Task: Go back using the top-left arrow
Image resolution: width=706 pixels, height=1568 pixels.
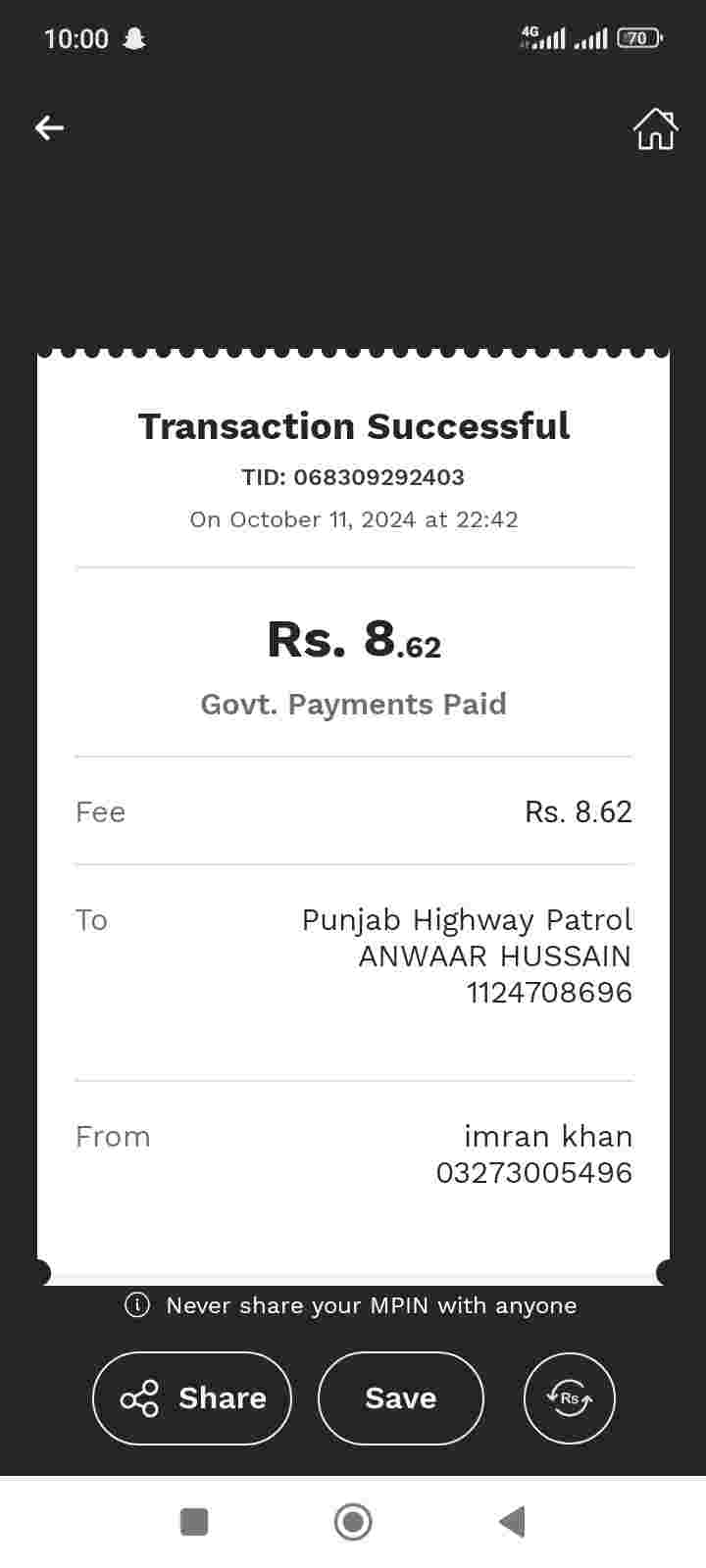Action: 49,127
